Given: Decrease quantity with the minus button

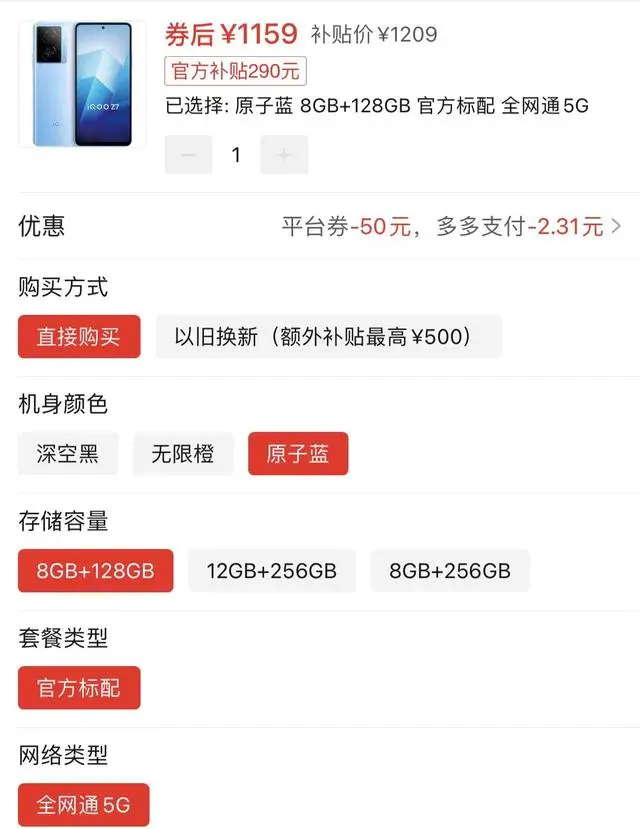Looking at the screenshot, I should [189, 155].
